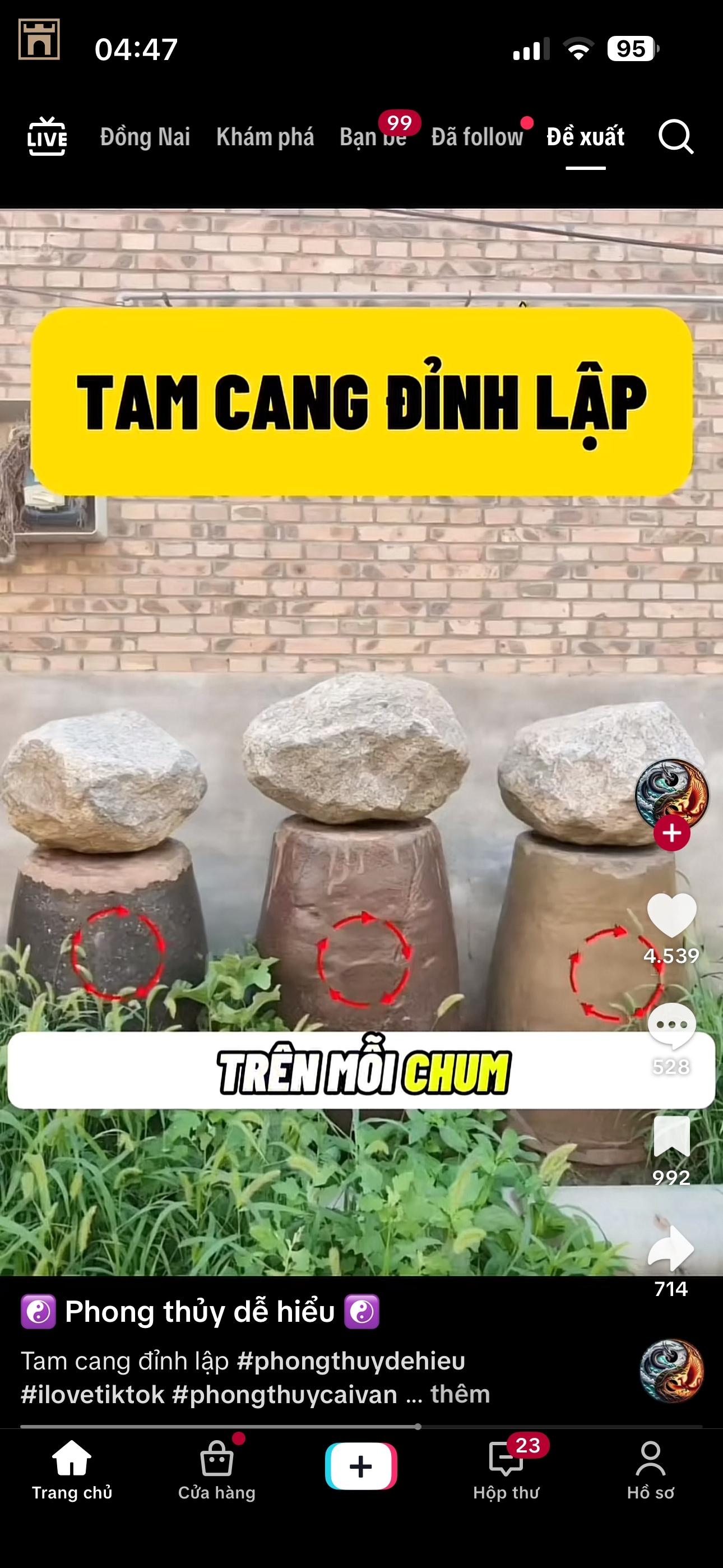Share this video via the arrow icon

click(x=671, y=1248)
